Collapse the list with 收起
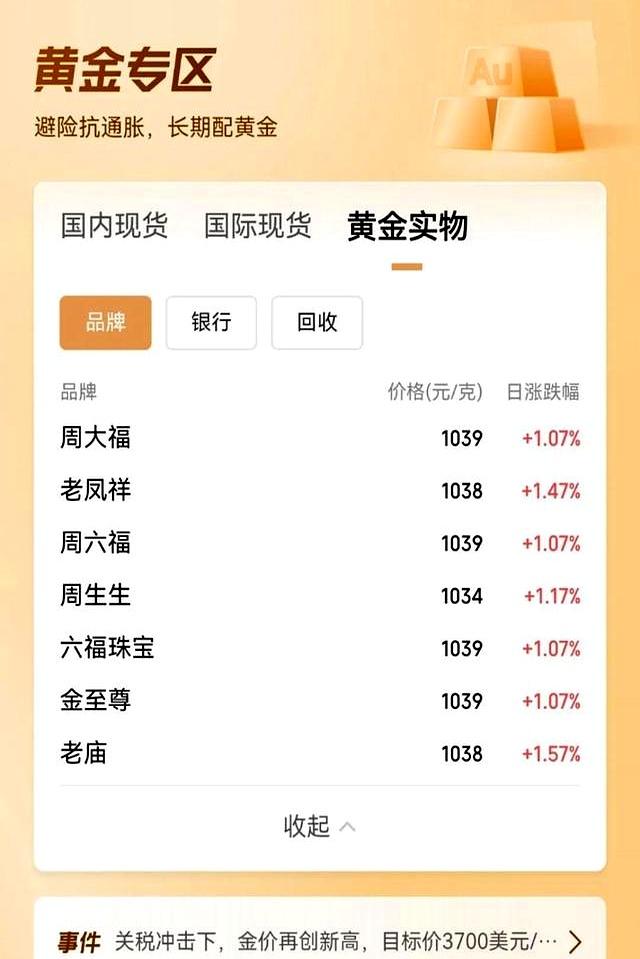The image size is (640, 959). click(319, 826)
